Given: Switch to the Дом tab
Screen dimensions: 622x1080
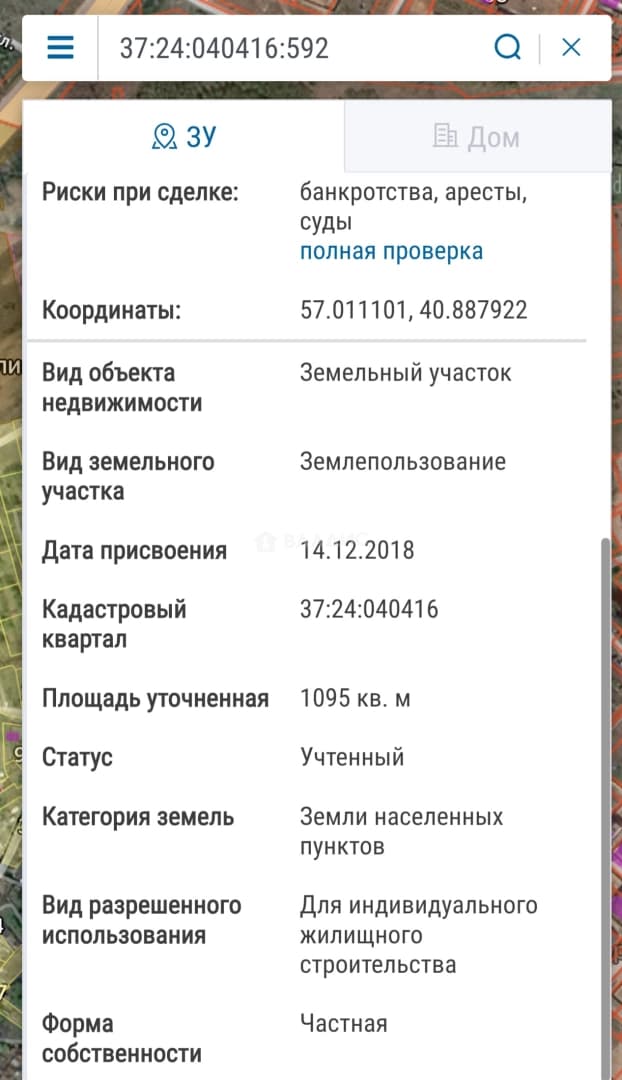Looking at the screenshot, I should (477, 137).
